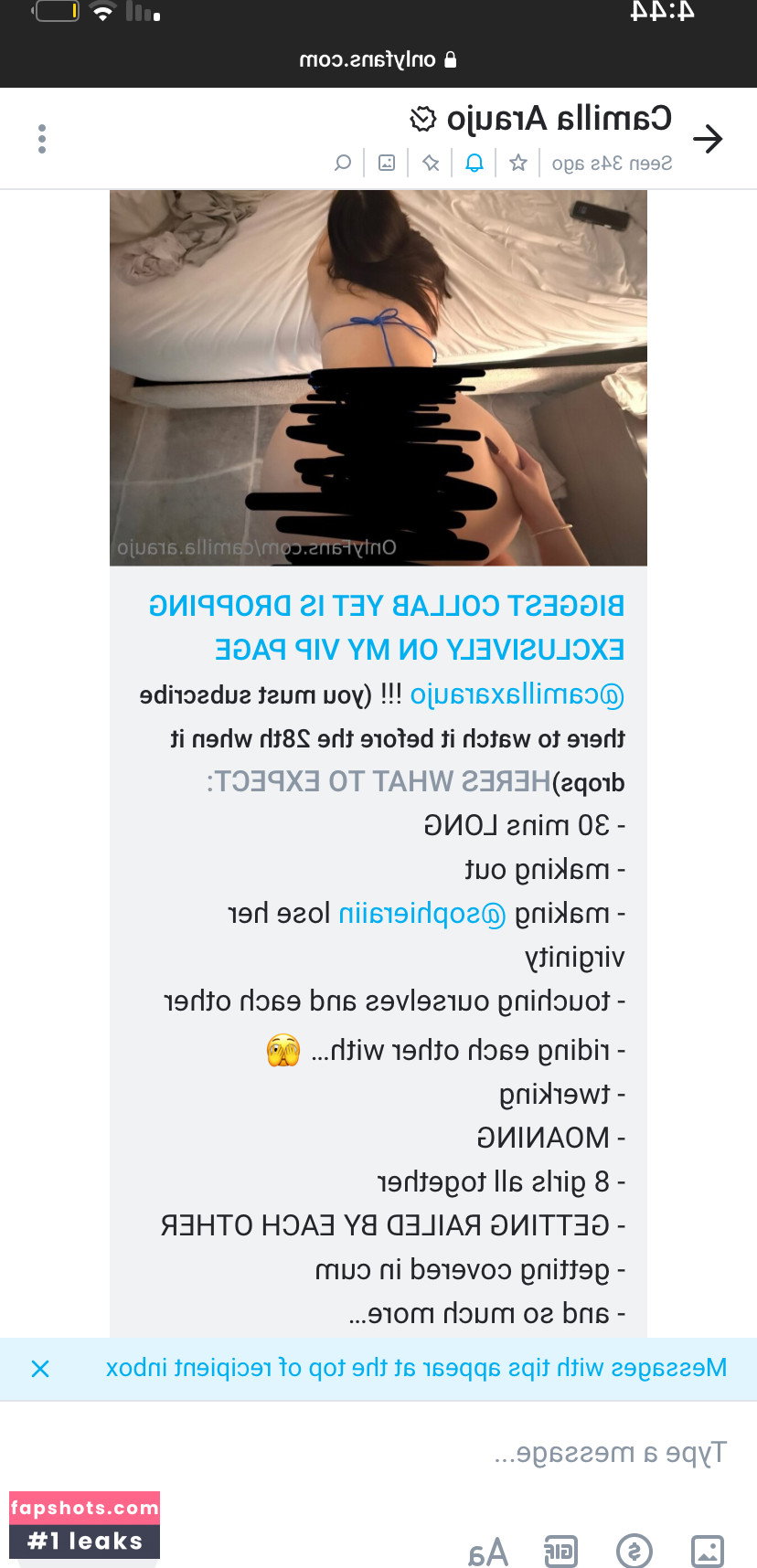The image size is (757, 1568).
Task: Focus the Type a message field
Action: point(378,1452)
